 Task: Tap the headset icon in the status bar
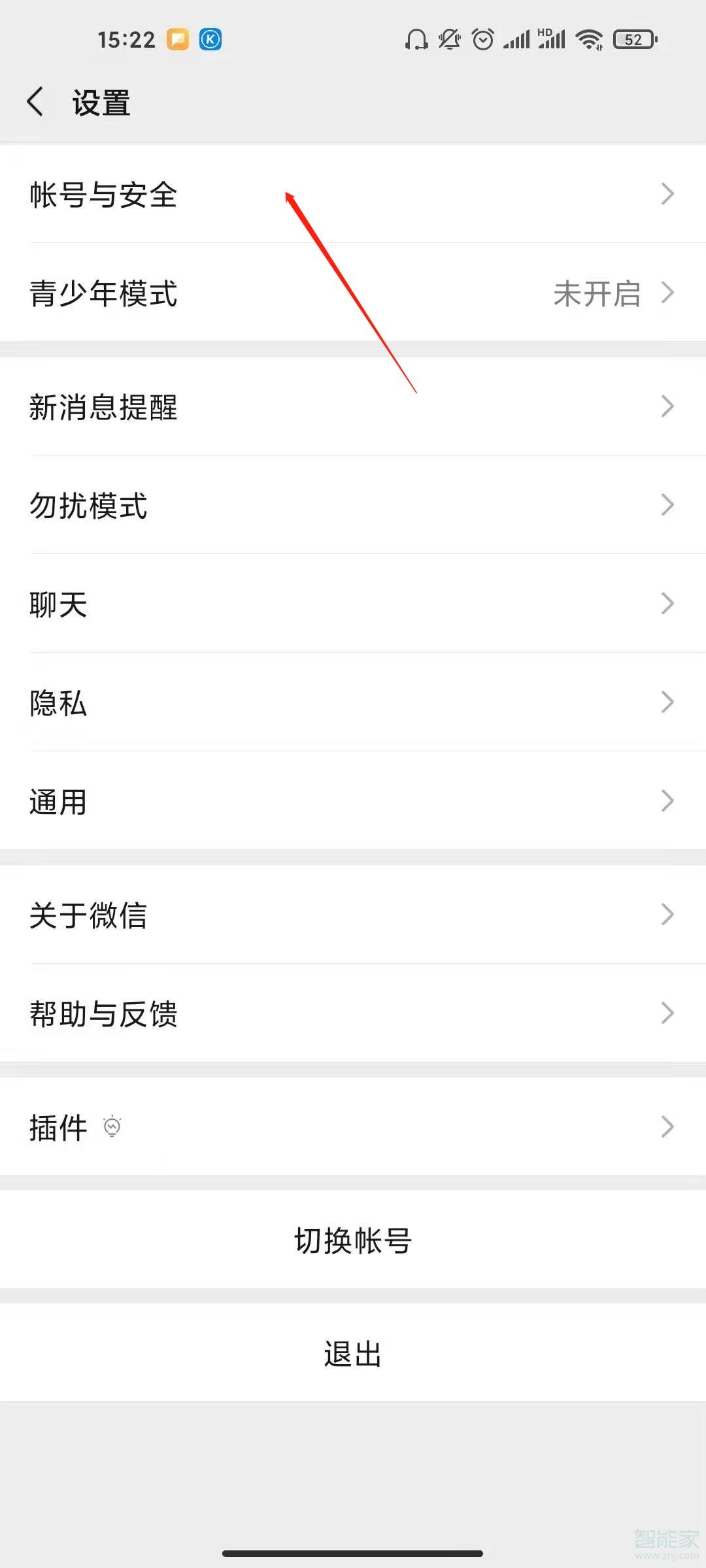pyautogui.click(x=416, y=39)
